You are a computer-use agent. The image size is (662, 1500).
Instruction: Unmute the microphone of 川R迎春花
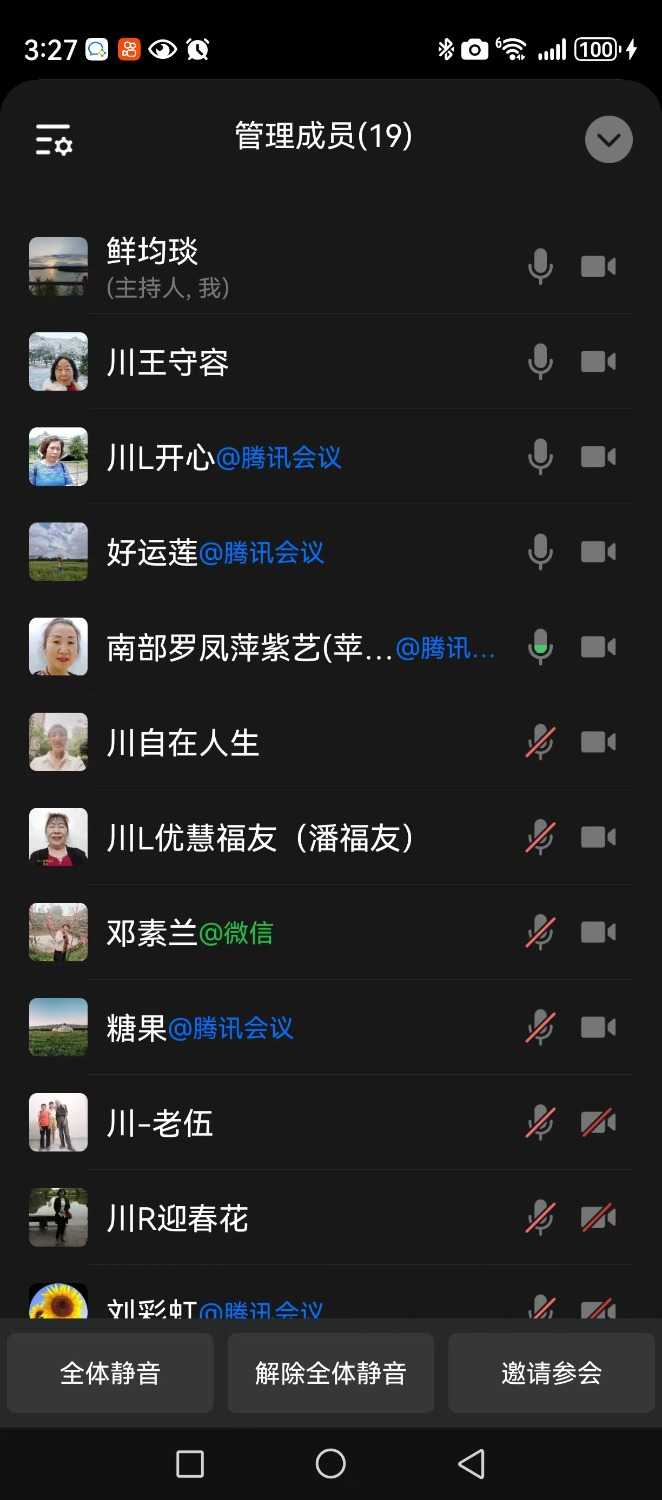coord(540,1218)
